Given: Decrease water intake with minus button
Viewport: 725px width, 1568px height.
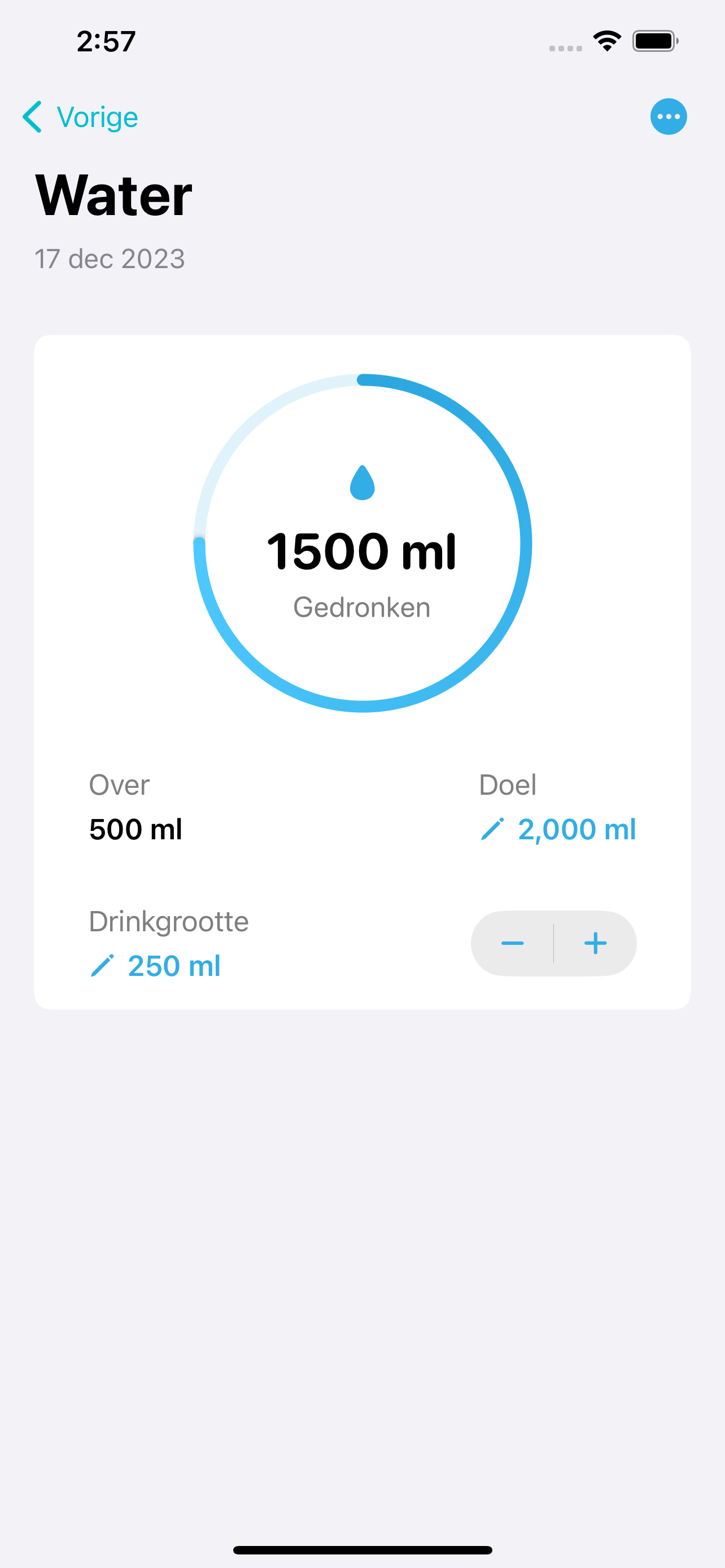Looking at the screenshot, I should (513, 943).
